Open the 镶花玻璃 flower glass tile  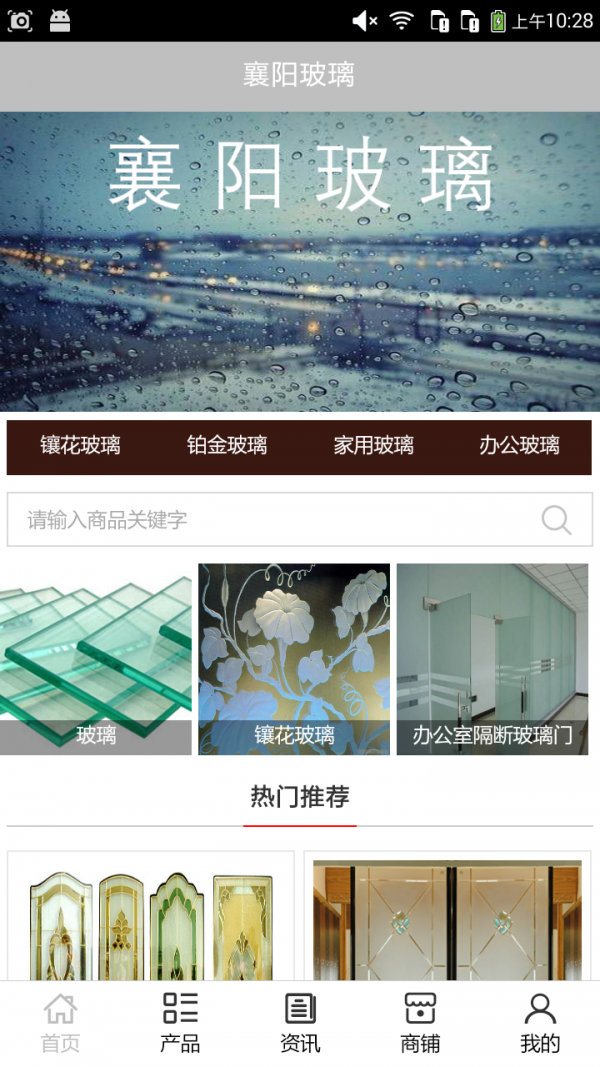point(294,659)
